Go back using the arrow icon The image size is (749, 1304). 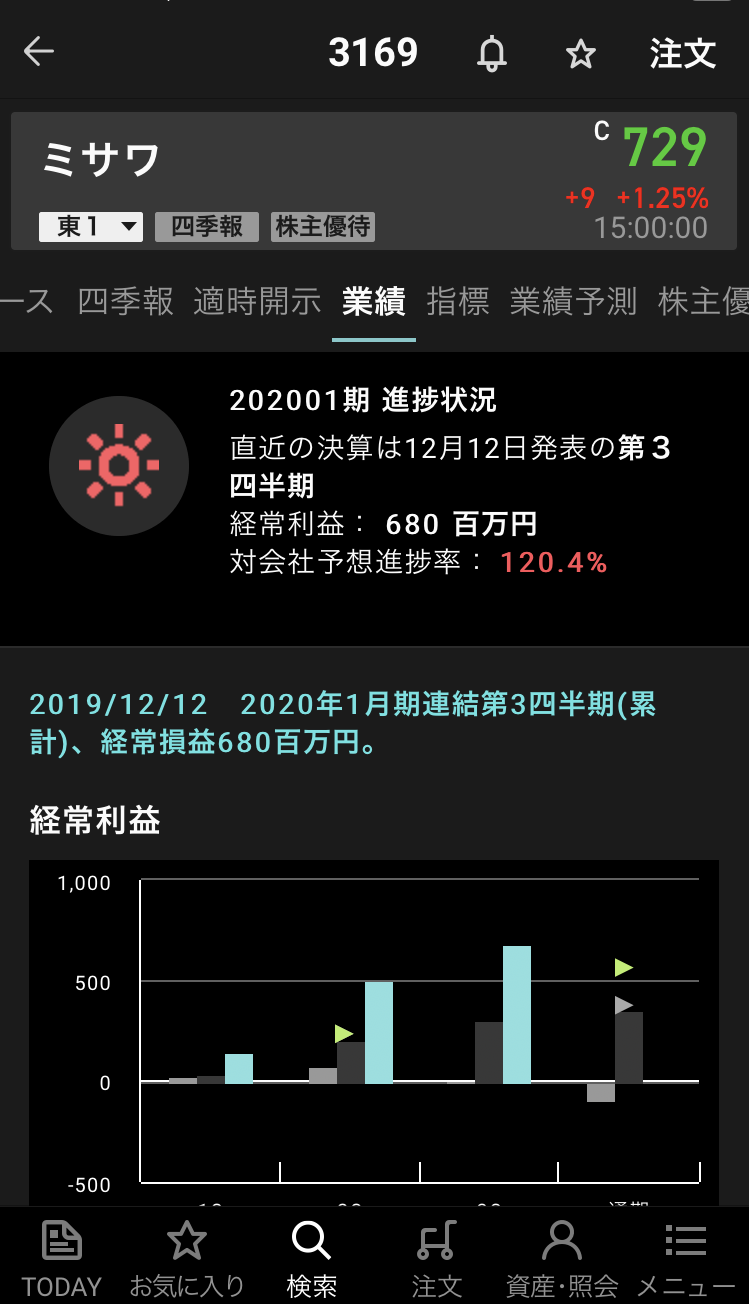click(x=39, y=52)
